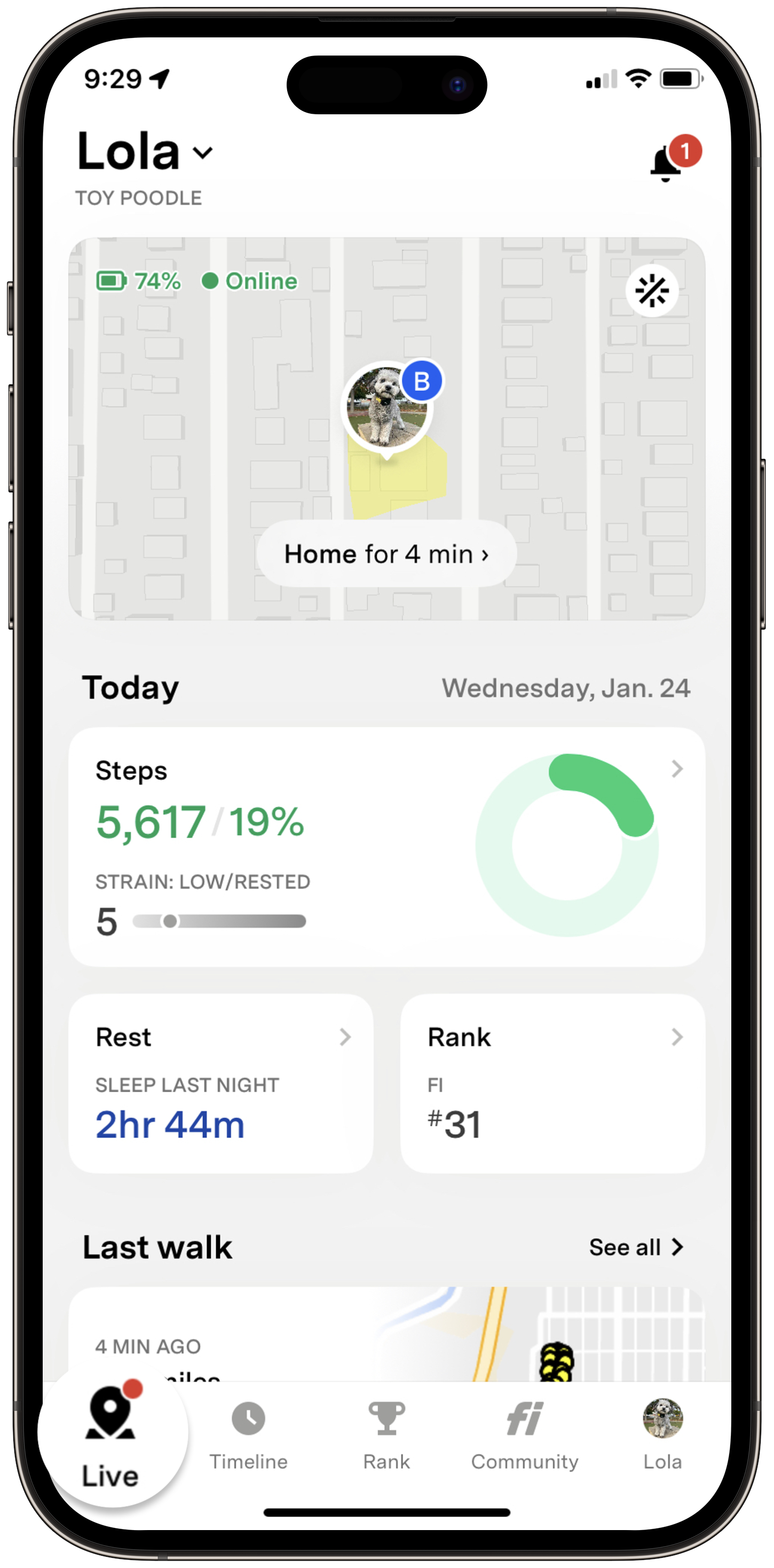Open the Steps activity card
Screen dimensions: 774x1568
pos(386,846)
